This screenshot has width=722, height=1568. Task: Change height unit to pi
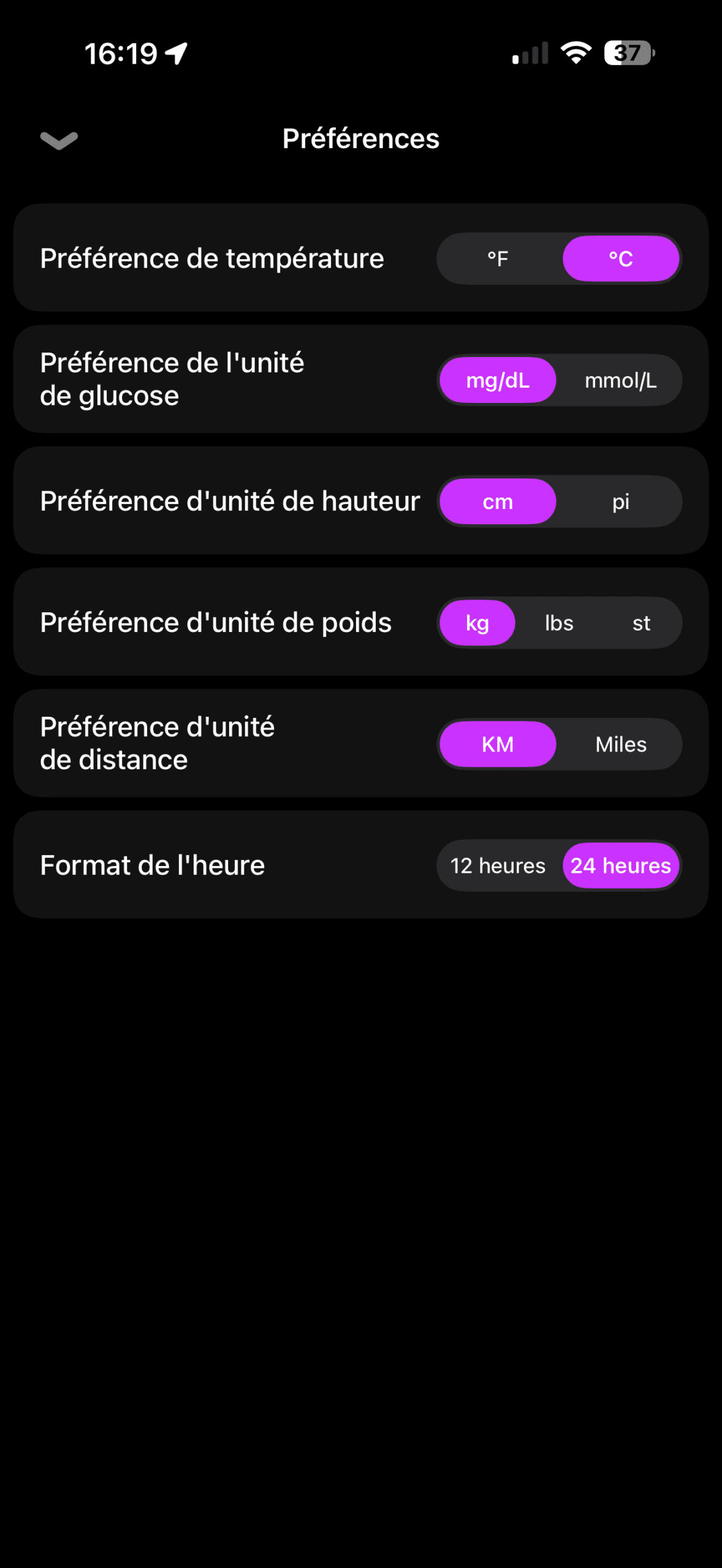(x=620, y=502)
